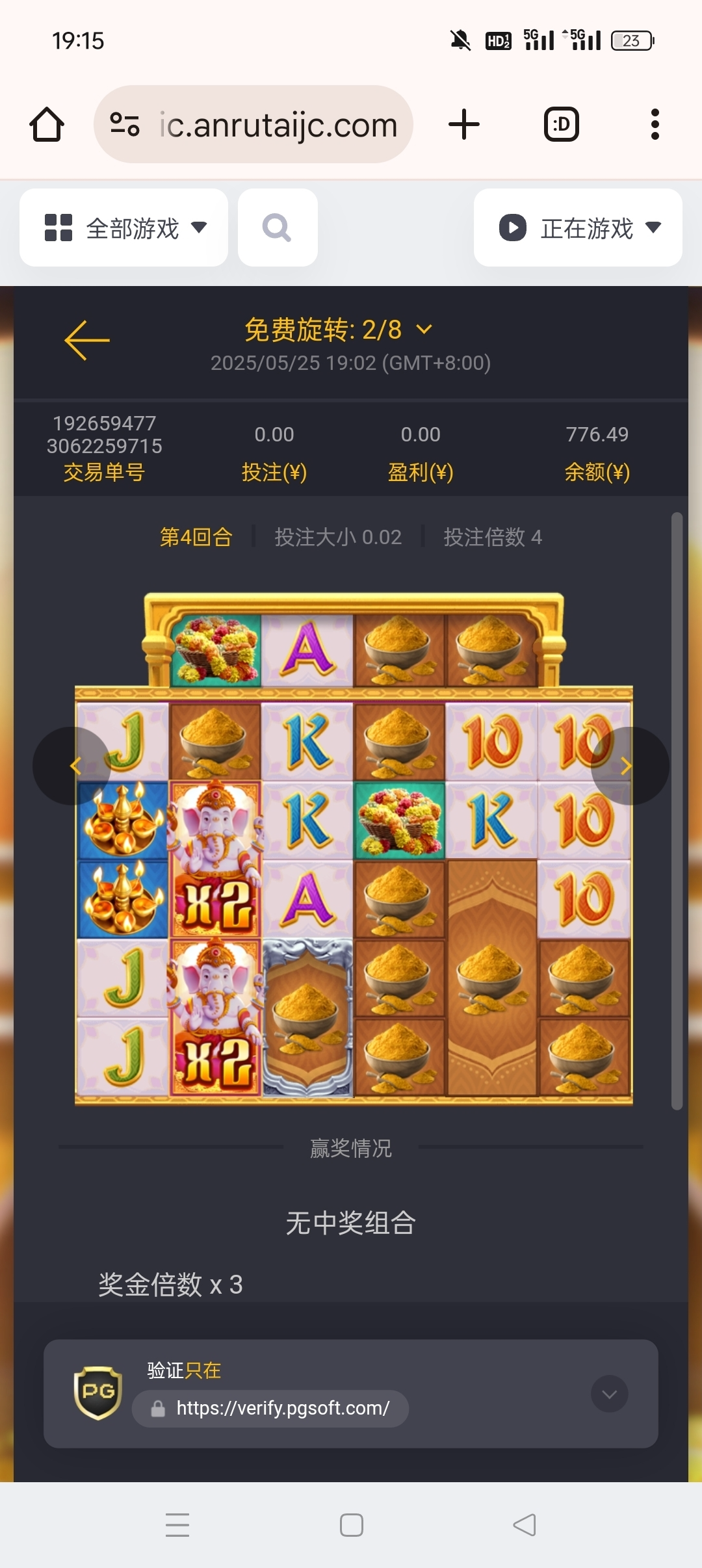
Task: Go to the browser home page
Action: (x=47, y=124)
